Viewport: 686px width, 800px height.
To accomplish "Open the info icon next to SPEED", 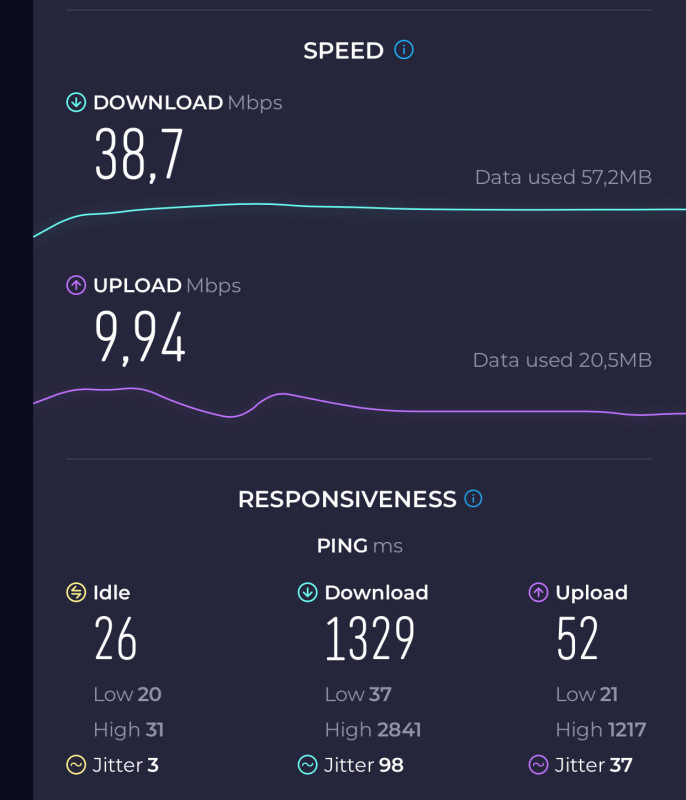I will pos(404,50).
